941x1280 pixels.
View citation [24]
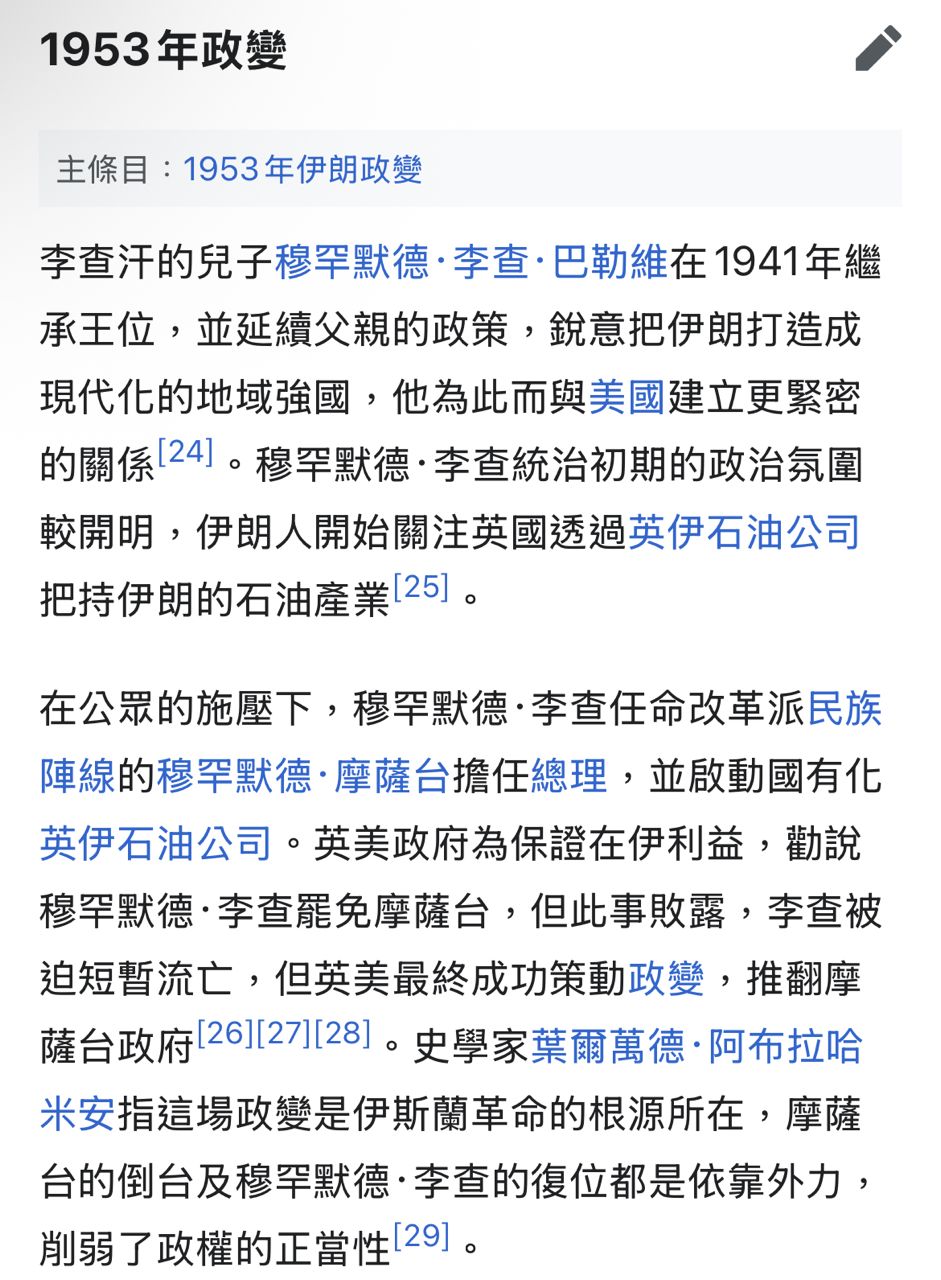pyautogui.click(x=186, y=453)
